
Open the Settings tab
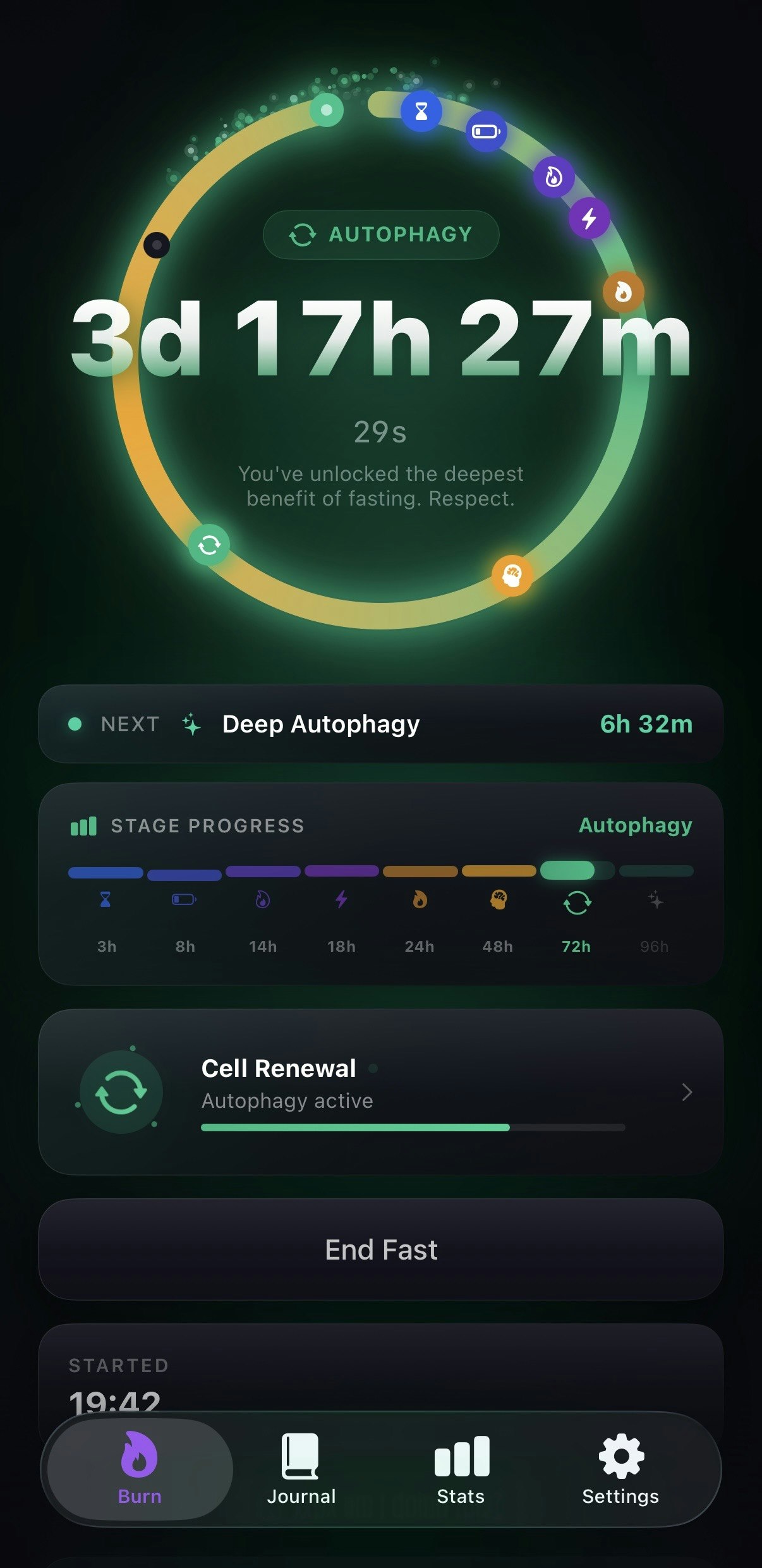[620, 1469]
